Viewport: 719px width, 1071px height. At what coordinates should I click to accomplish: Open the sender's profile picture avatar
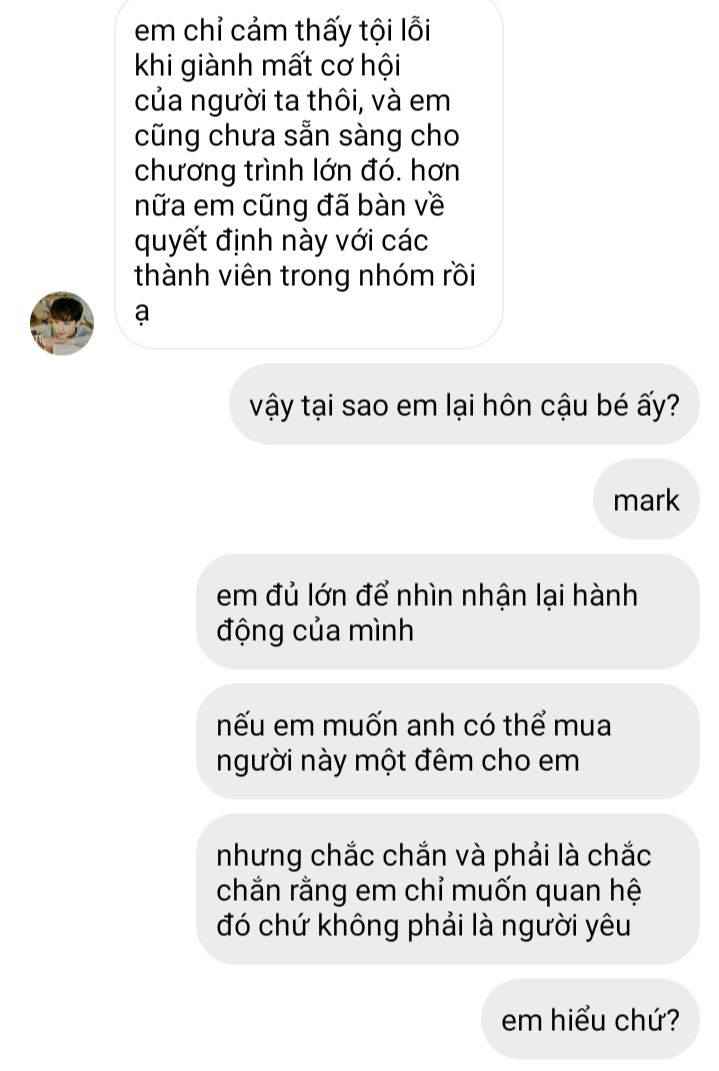pos(62,323)
